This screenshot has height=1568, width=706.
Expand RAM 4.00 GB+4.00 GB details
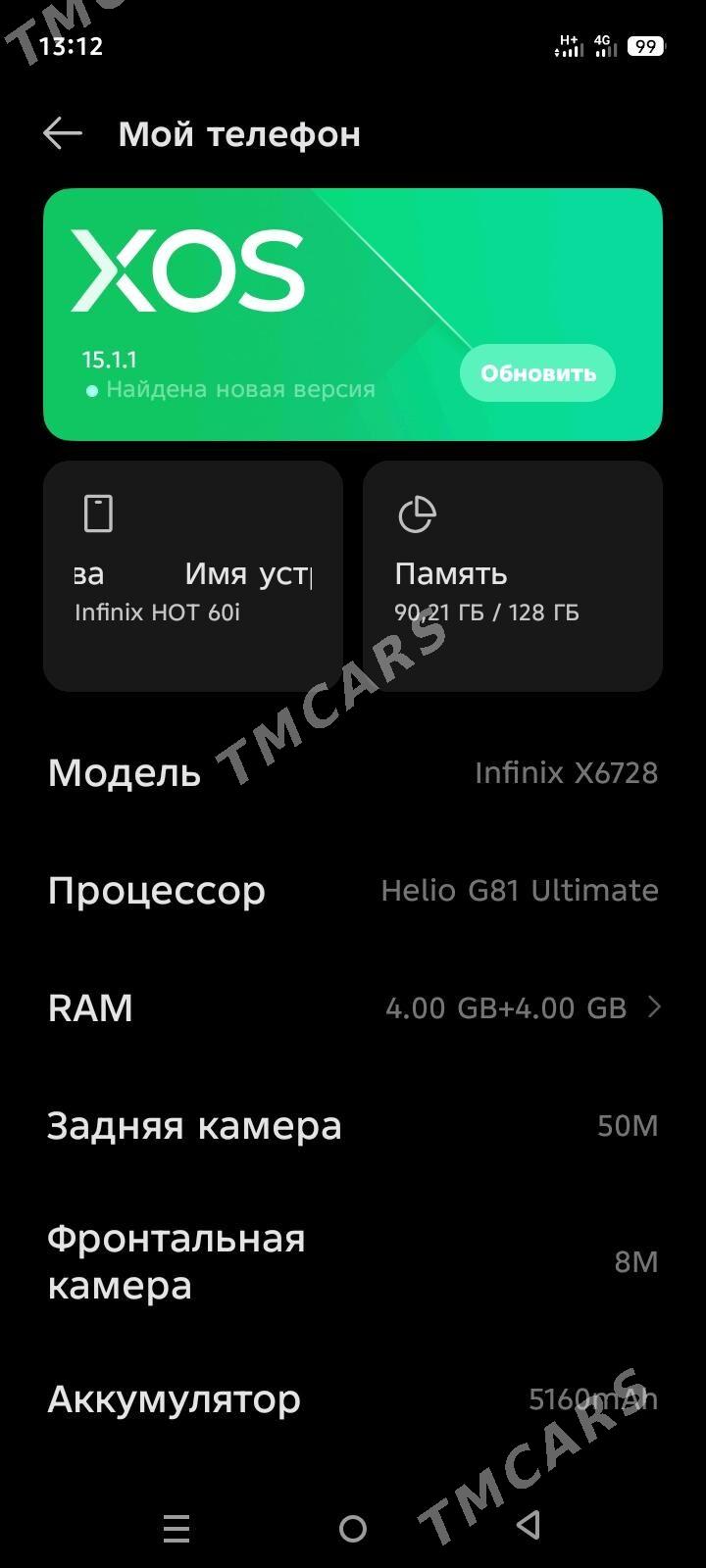(x=353, y=1007)
